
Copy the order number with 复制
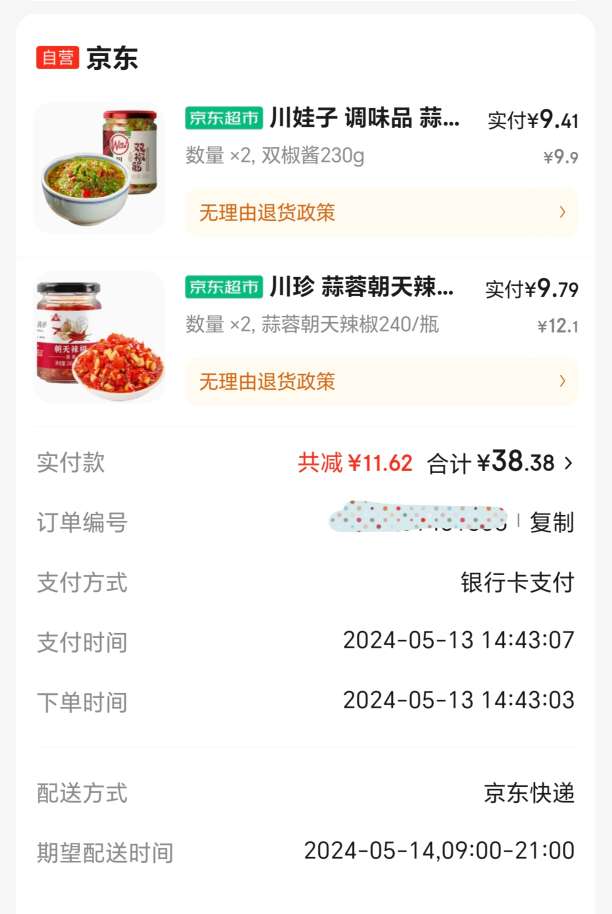tap(552, 522)
